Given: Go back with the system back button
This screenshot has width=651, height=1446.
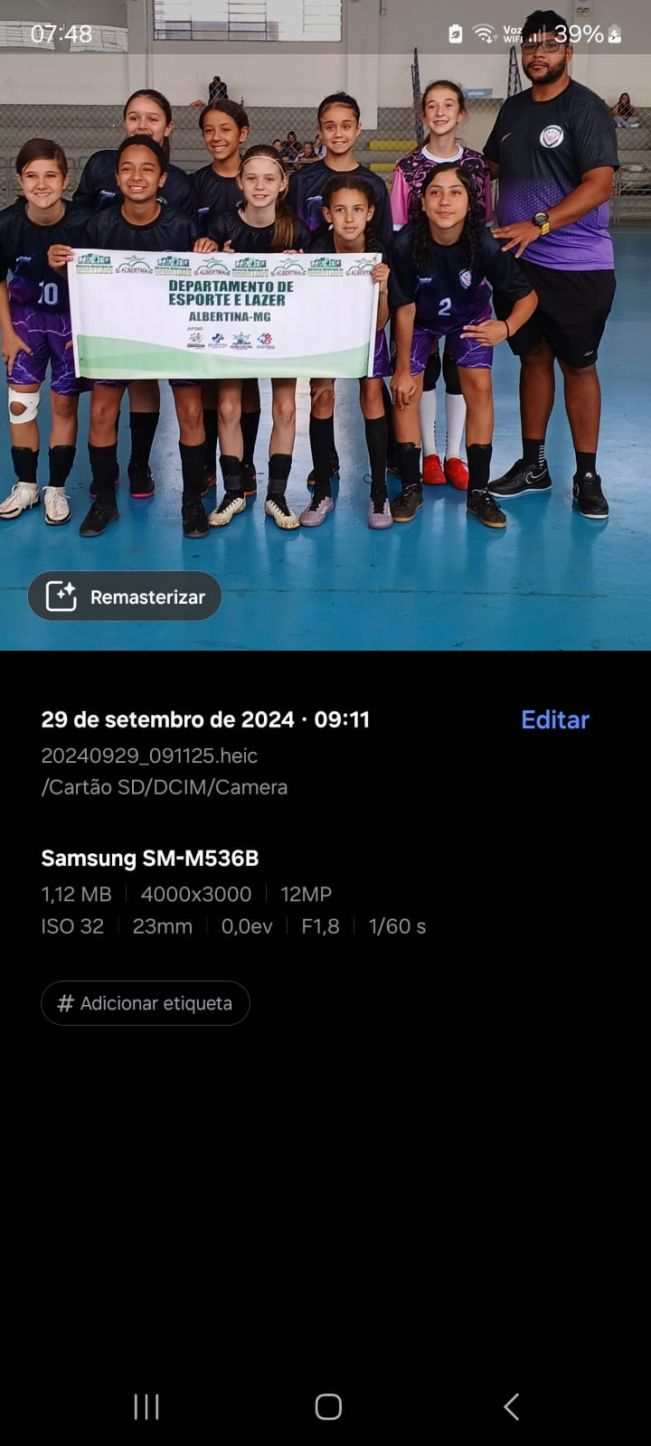Looking at the screenshot, I should pyautogui.click(x=511, y=1407).
